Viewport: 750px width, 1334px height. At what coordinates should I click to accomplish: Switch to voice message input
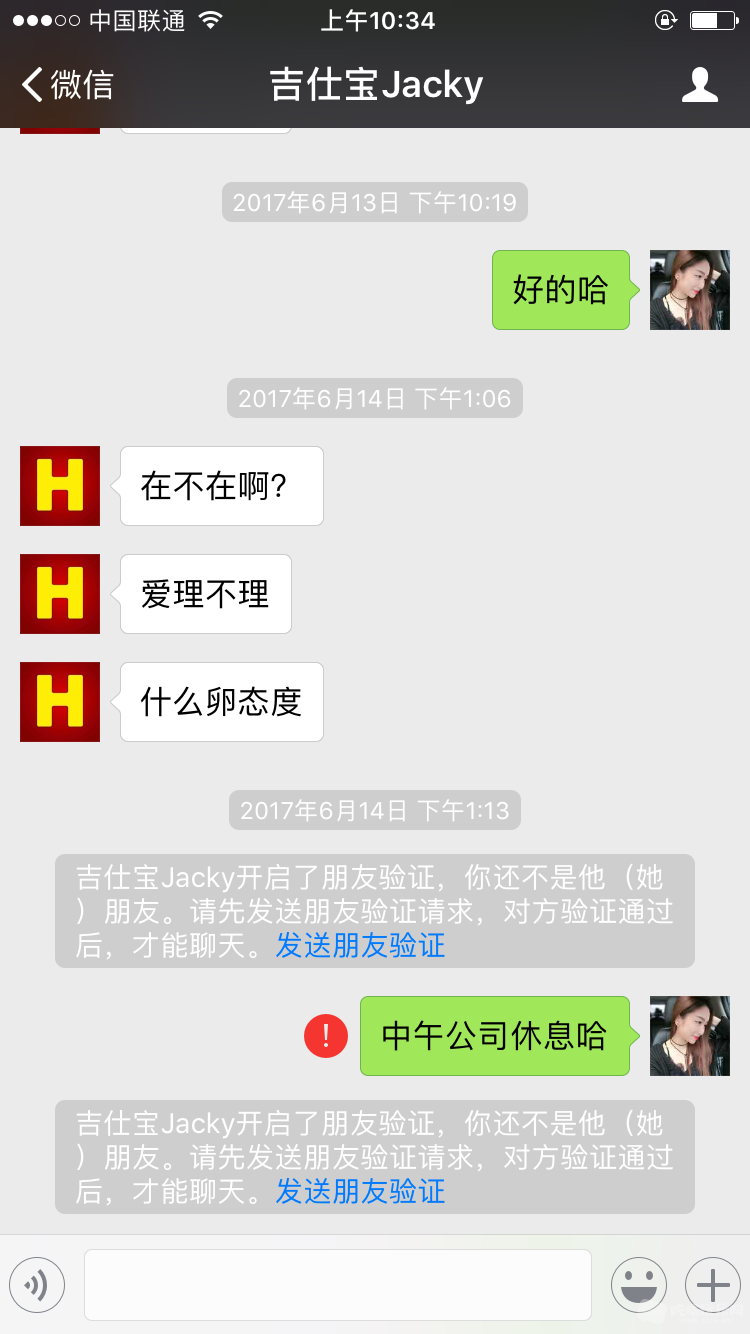(37, 1284)
